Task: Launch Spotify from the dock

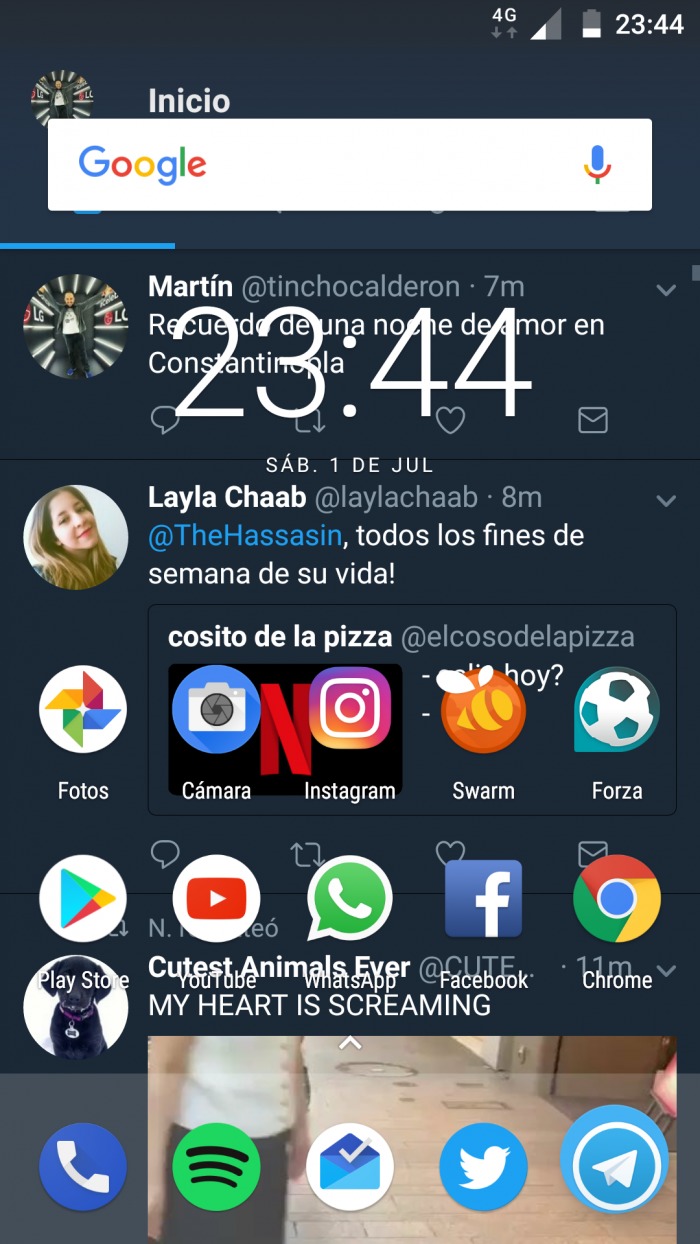Action: [x=216, y=1167]
